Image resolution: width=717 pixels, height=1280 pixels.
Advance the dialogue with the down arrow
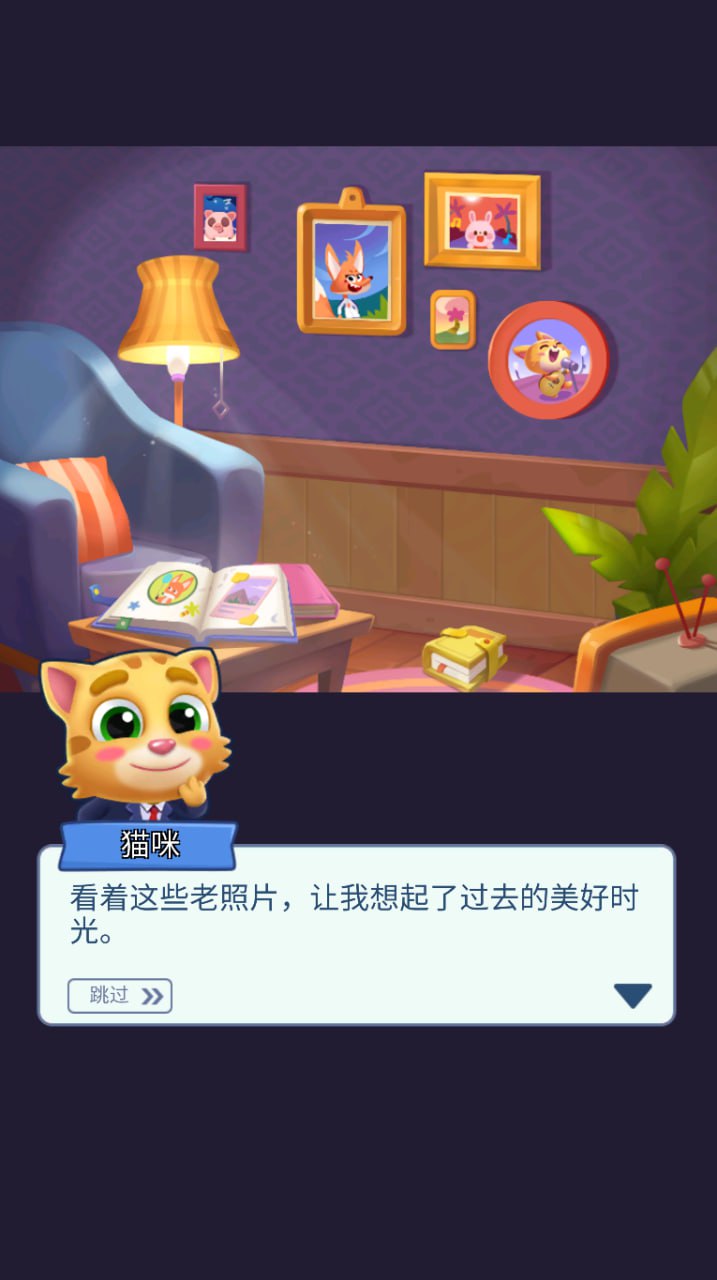(632, 995)
